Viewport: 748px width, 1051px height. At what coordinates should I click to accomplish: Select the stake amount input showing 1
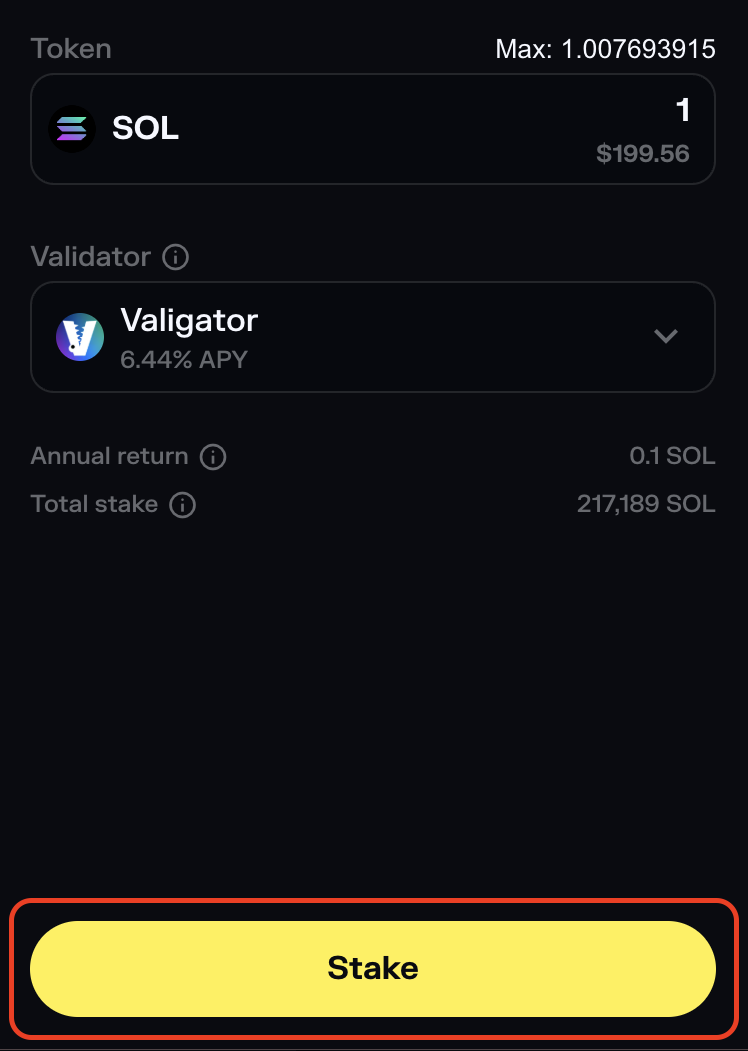pos(684,111)
